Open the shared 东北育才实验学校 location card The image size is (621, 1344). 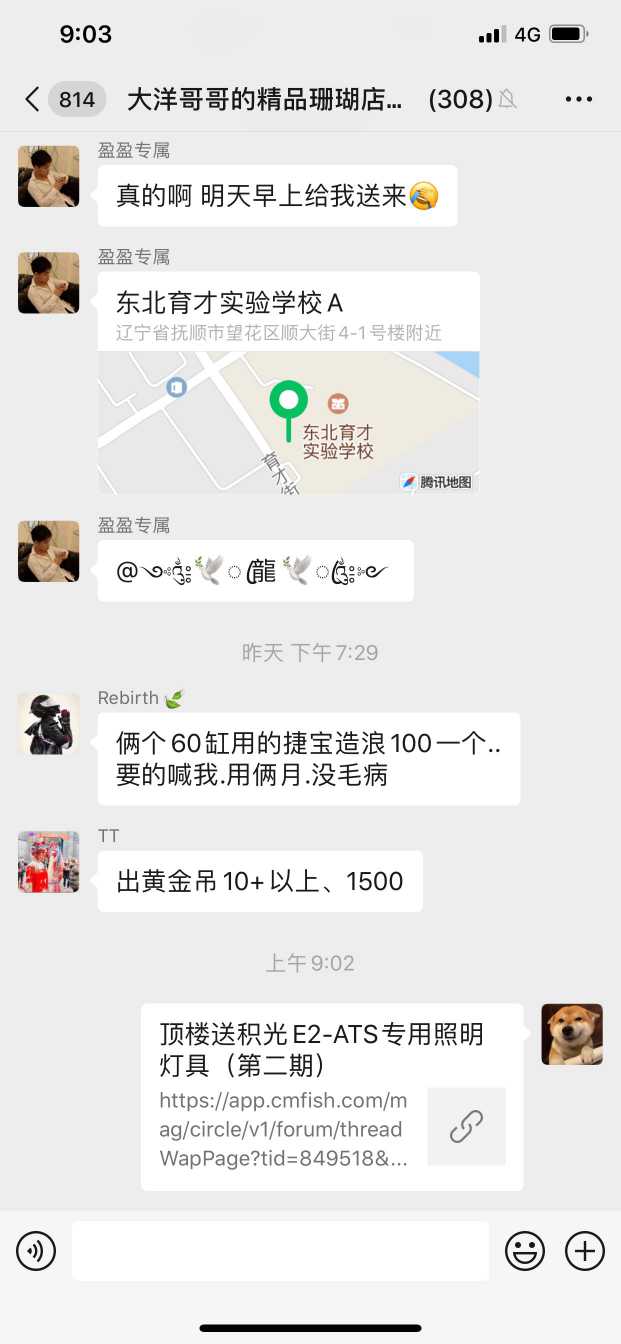288,382
